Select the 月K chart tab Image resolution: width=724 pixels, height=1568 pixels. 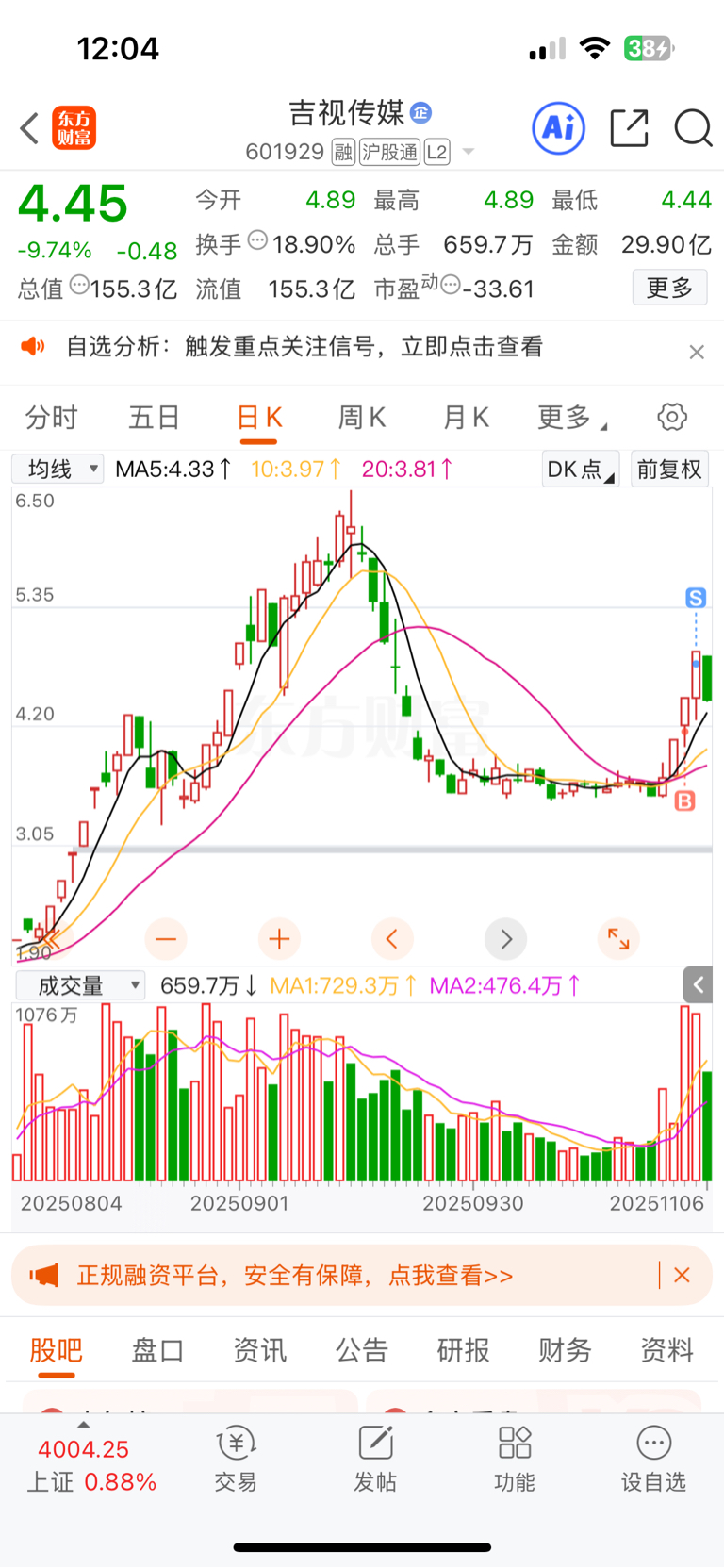466,417
